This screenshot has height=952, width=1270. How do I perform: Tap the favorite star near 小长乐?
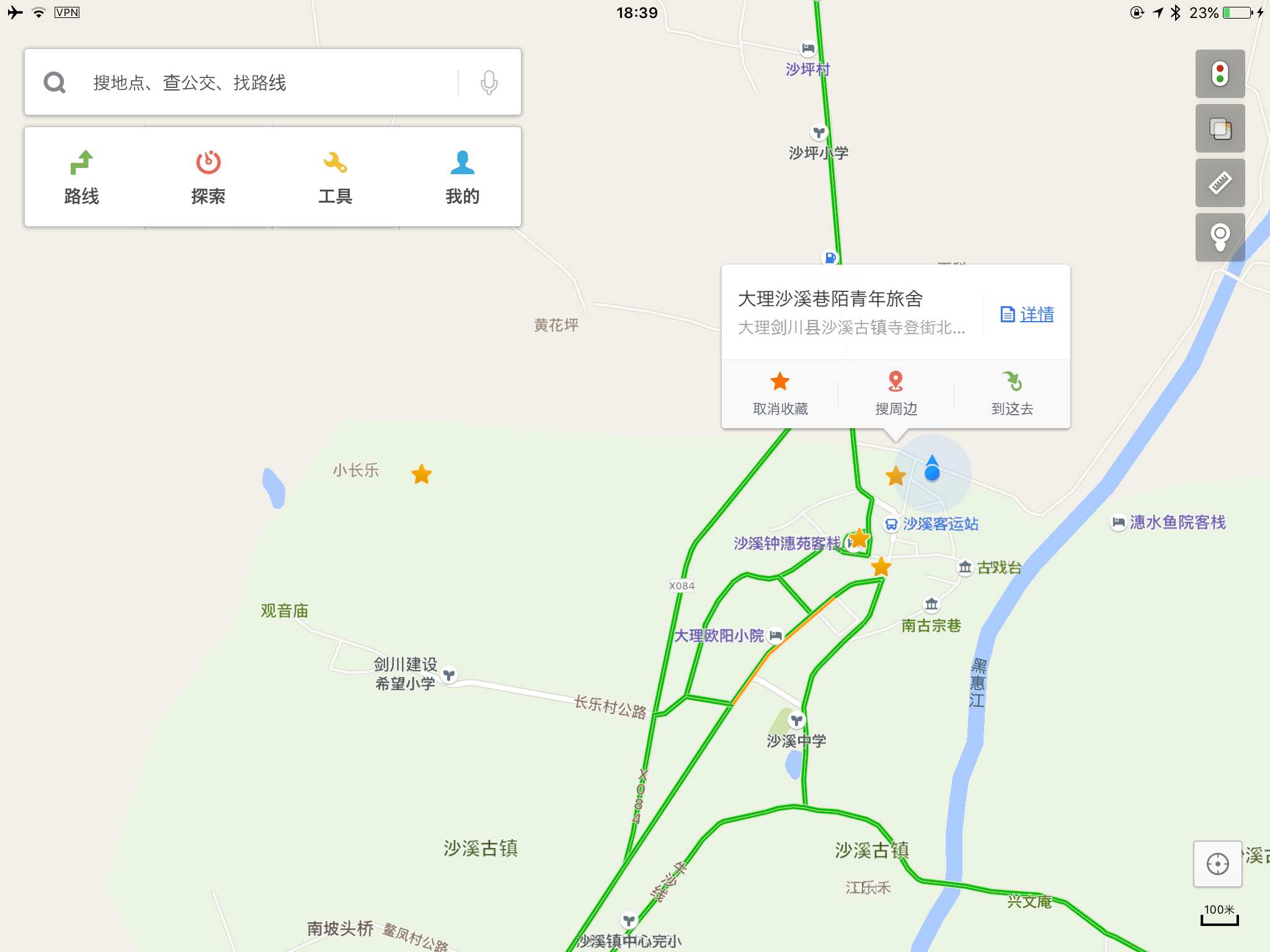coord(422,474)
